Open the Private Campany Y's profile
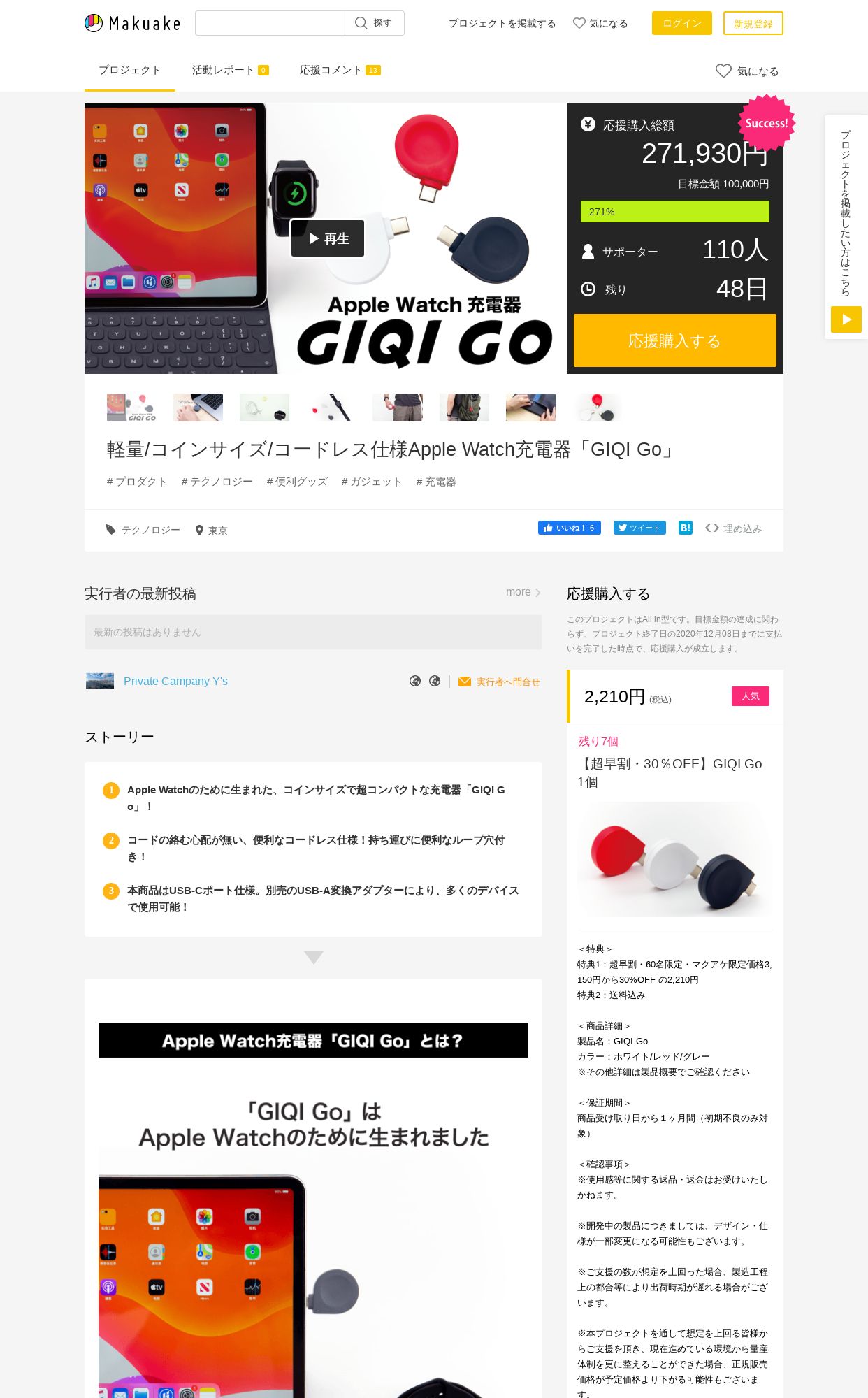 (175, 681)
